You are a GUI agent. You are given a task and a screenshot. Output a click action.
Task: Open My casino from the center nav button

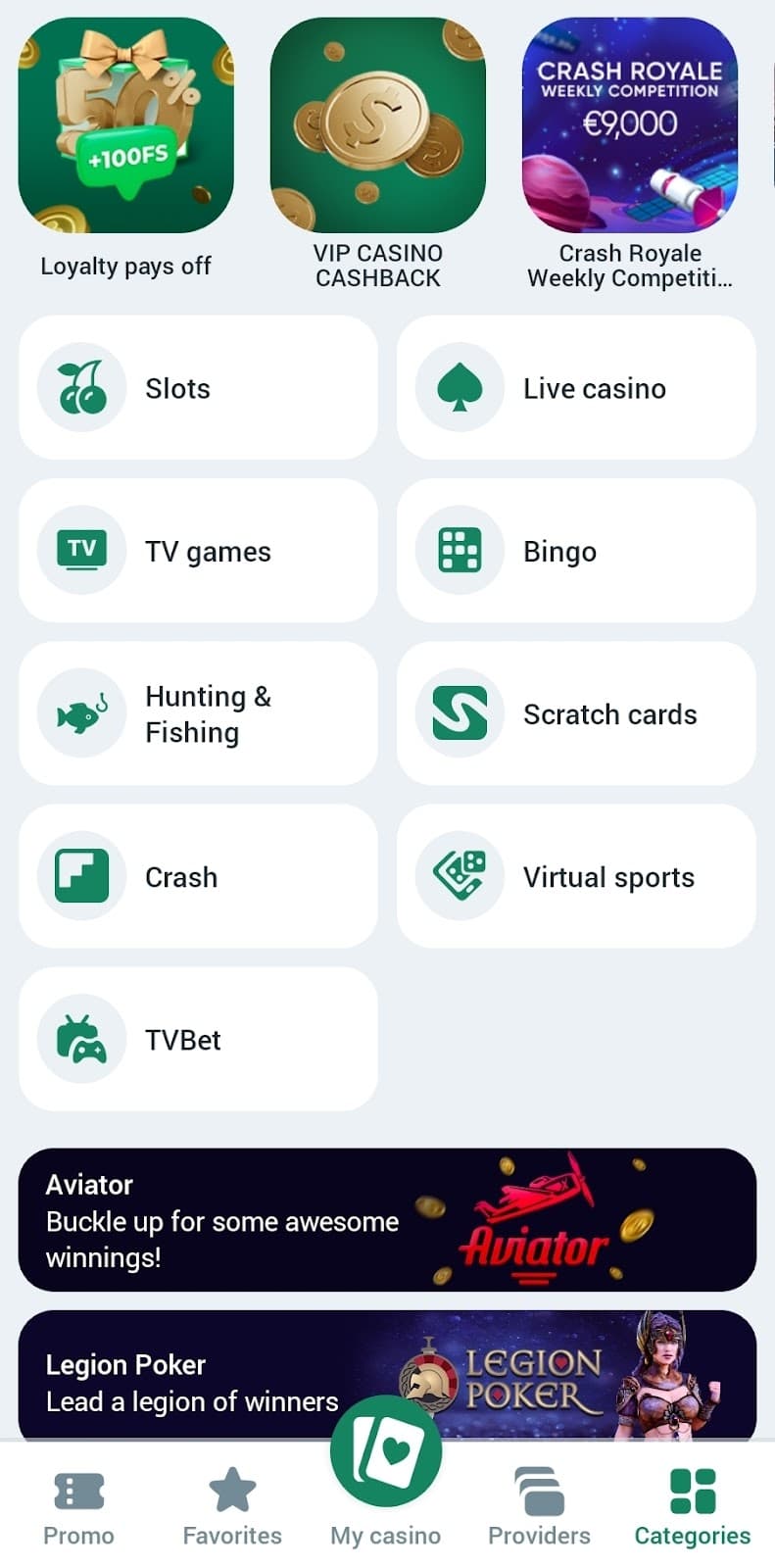tap(386, 1450)
